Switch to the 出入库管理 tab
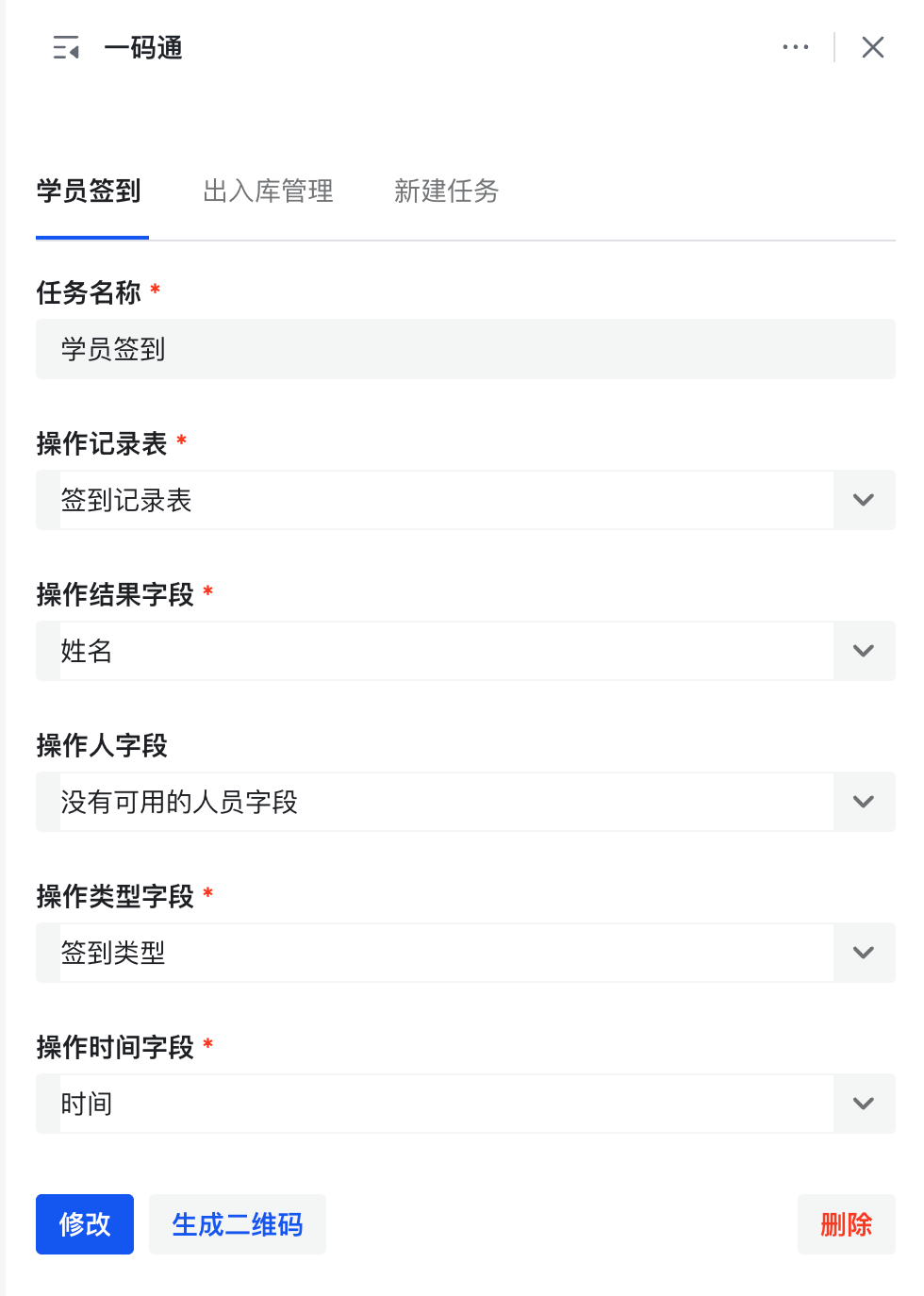This screenshot has width=924, height=1296. pyautogui.click(x=269, y=191)
